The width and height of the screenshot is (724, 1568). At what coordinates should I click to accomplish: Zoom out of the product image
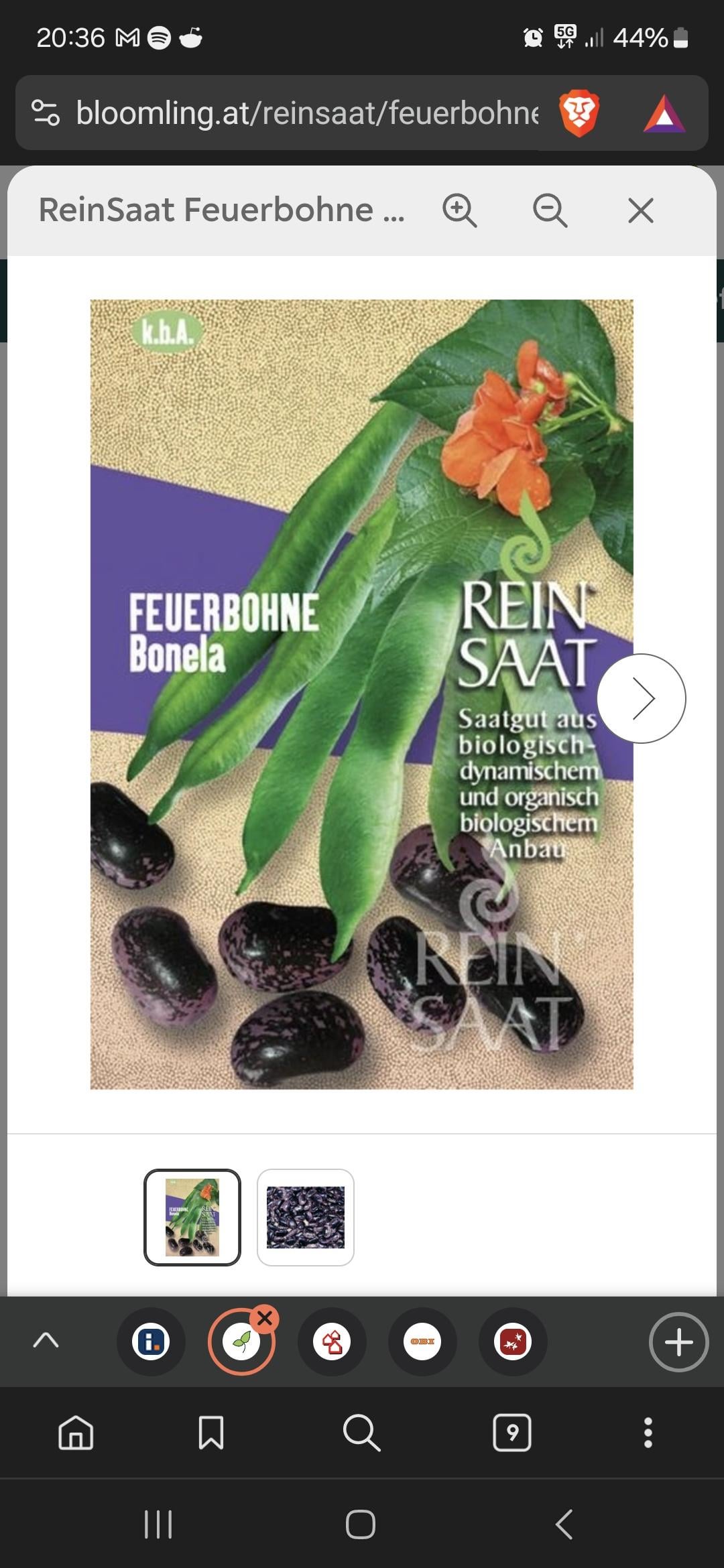[x=550, y=211]
